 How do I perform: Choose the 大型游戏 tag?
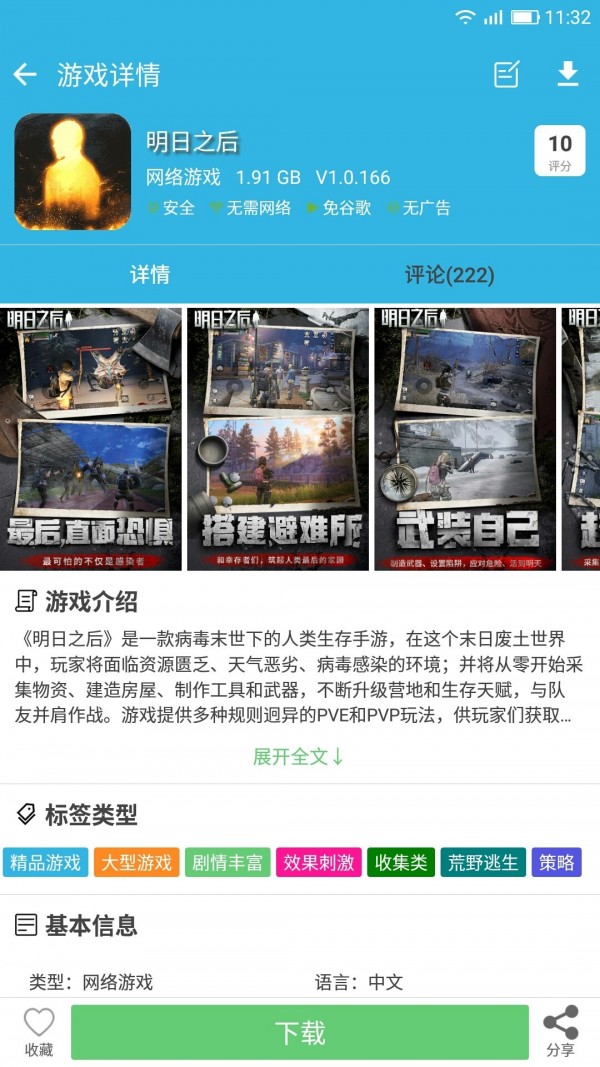coord(137,863)
